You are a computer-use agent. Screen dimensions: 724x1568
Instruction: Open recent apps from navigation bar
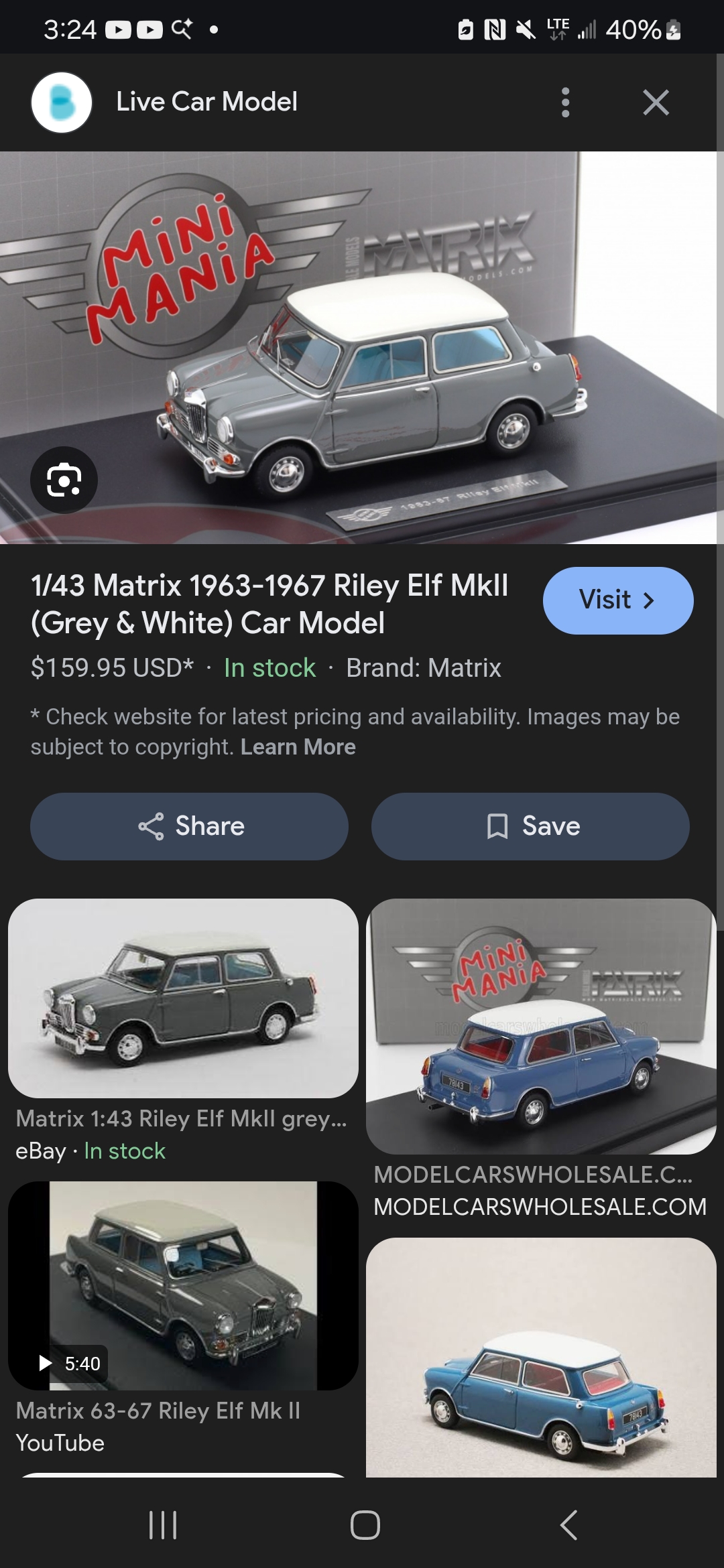(162, 1525)
